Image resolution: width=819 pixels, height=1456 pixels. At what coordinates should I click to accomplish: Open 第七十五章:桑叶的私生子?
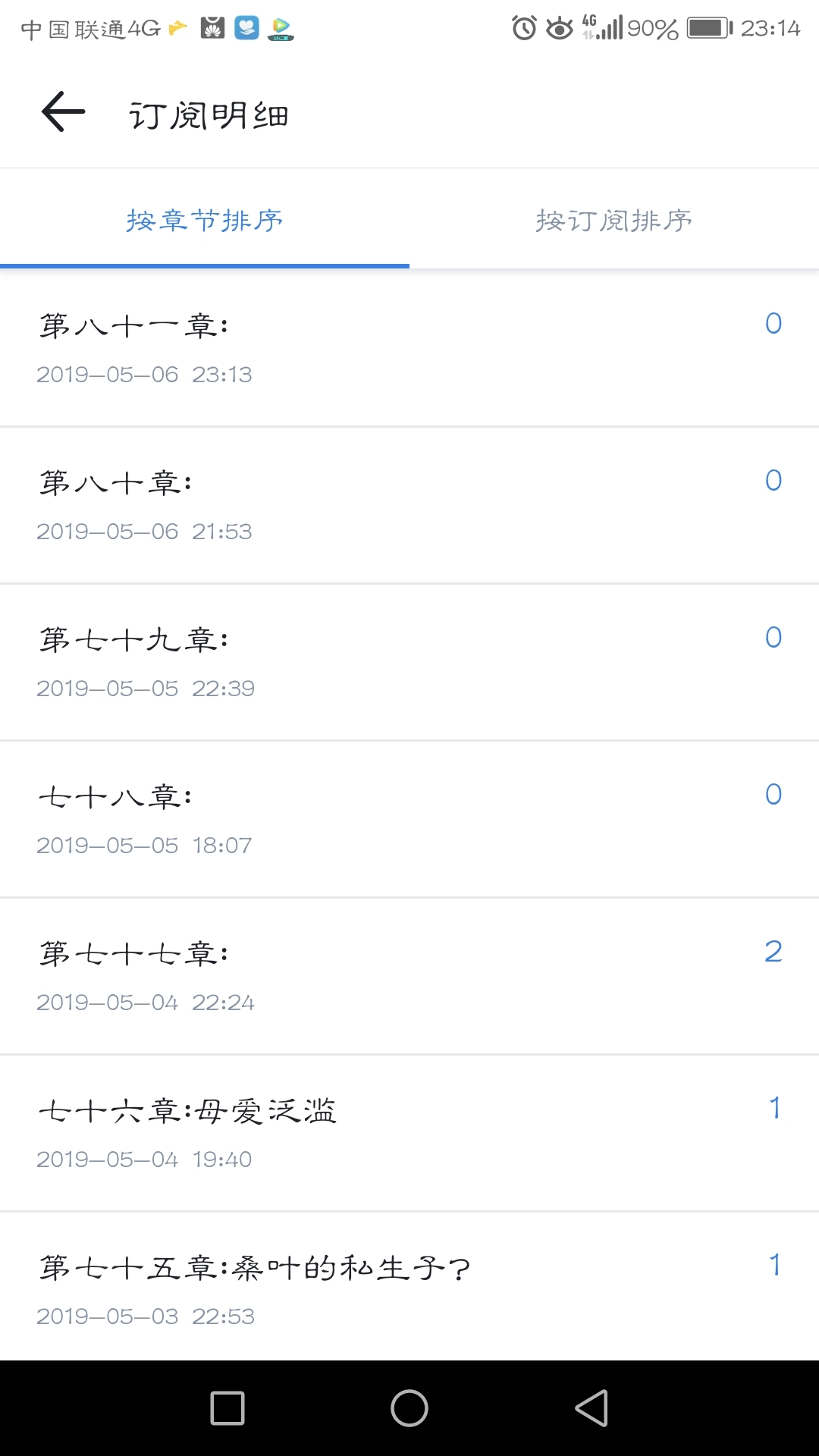coord(409,1286)
